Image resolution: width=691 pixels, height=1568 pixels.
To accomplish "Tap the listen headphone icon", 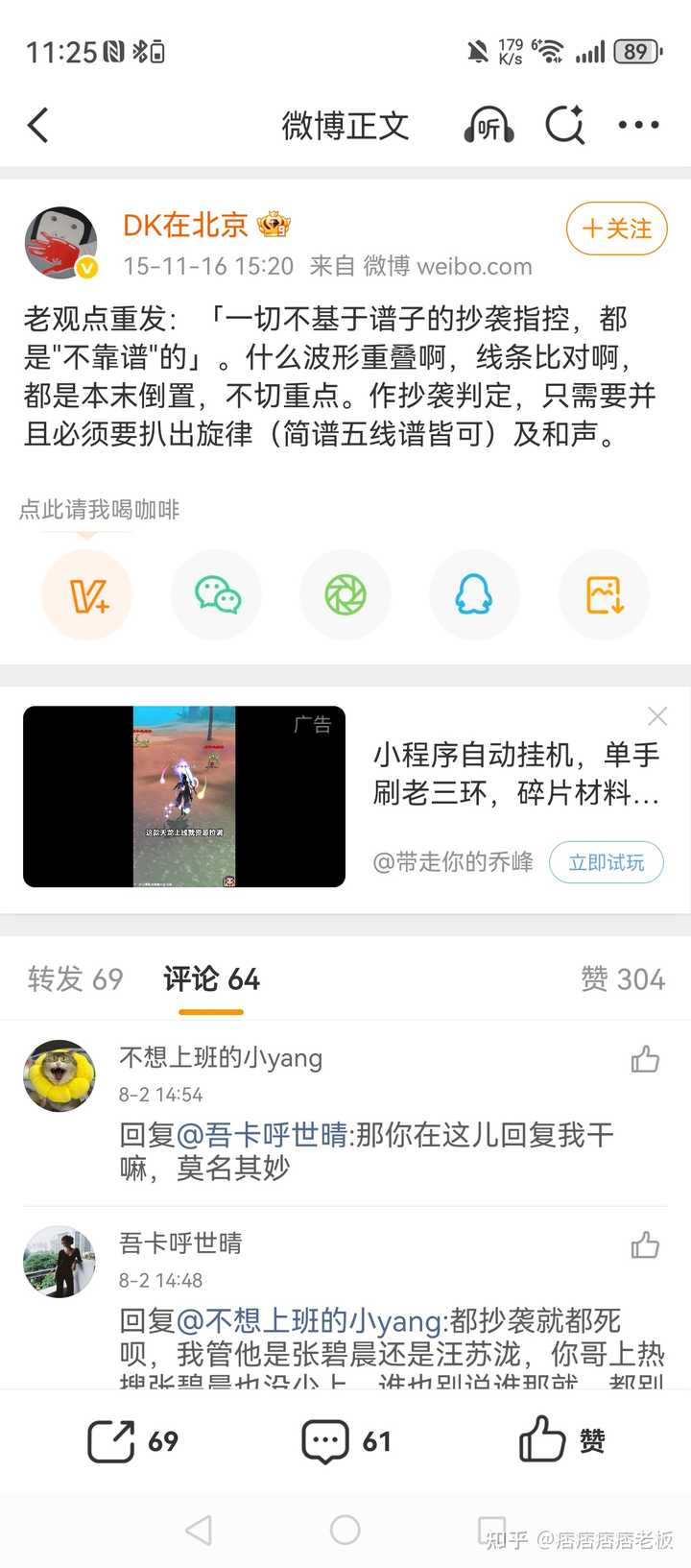I will tap(488, 126).
